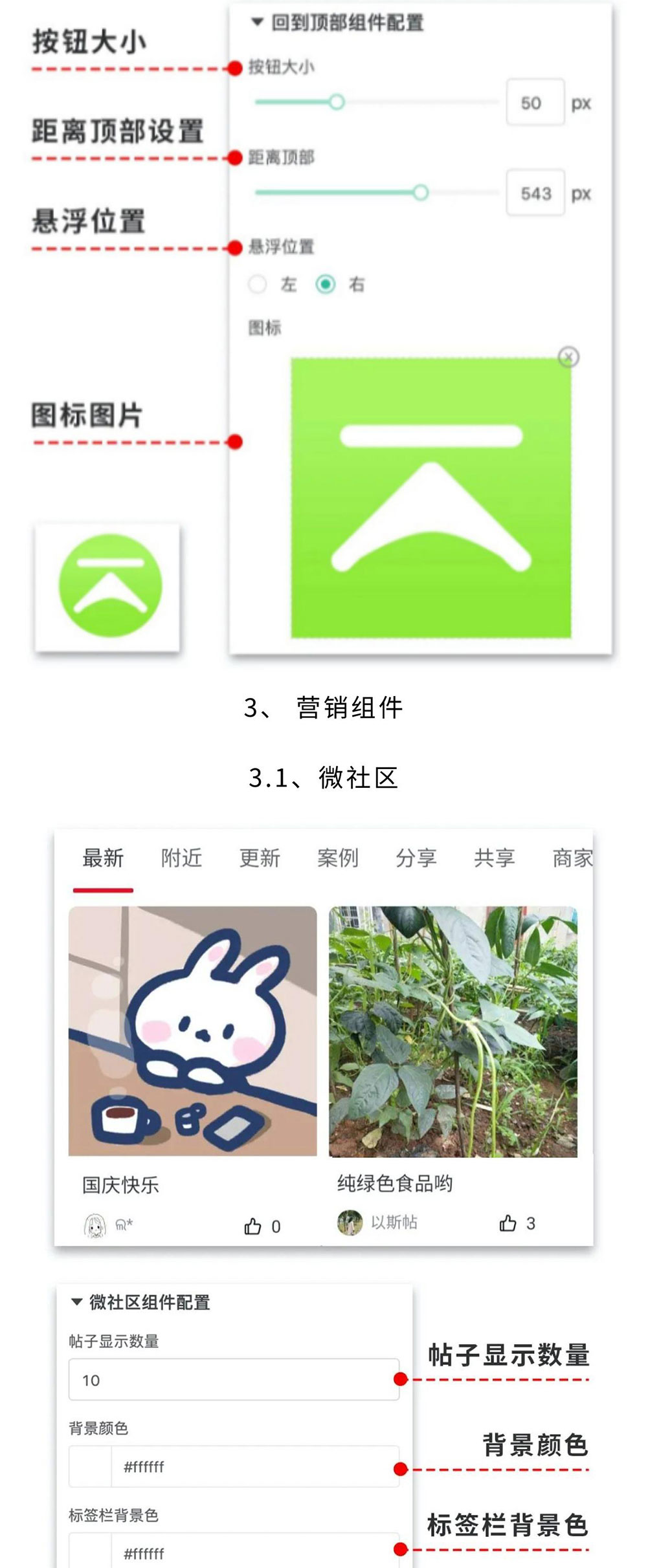The width and height of the screenshot is (648, 1568).
Task: Switch to the 附近 tab
Action: (181, 858)
